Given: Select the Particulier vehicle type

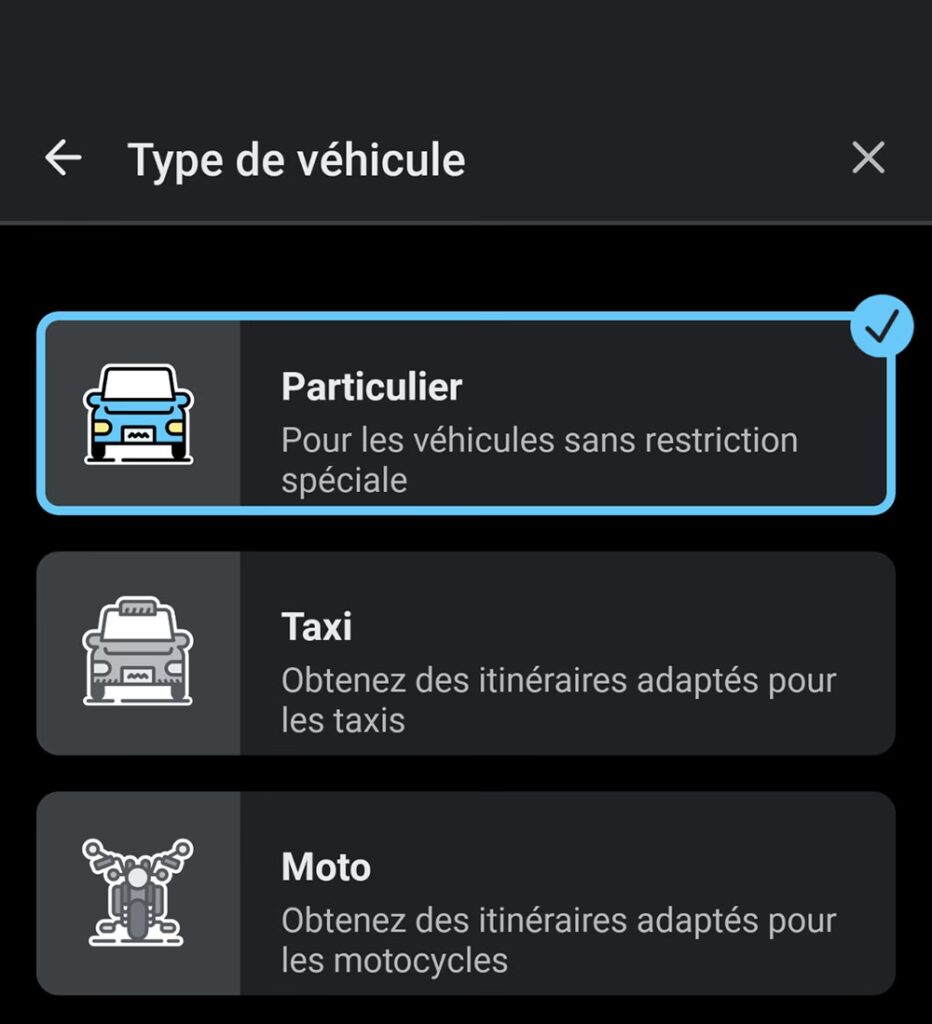Looking at the screenshot, I should coord(466,413).
